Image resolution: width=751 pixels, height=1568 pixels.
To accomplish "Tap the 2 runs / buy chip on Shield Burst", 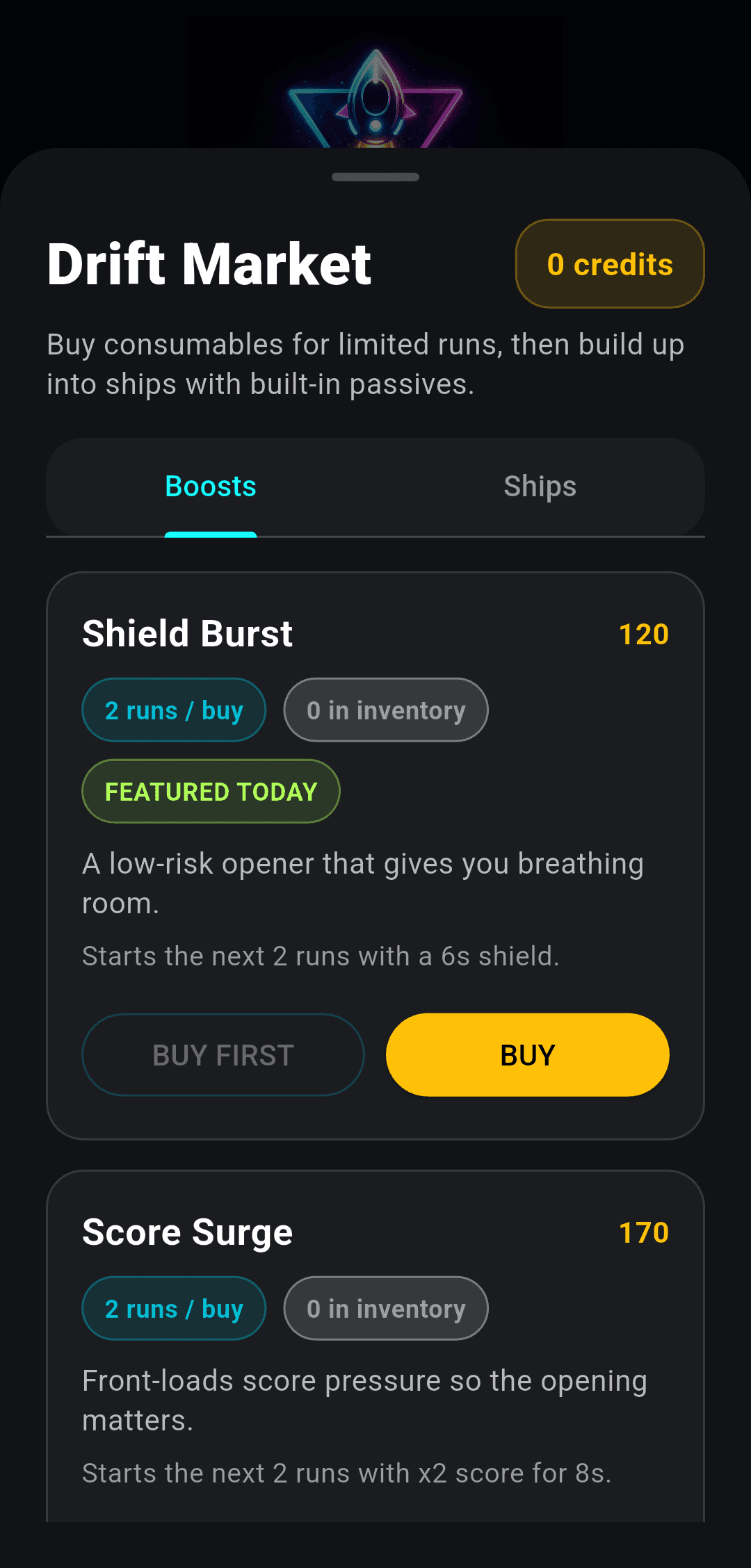I will click(173, 710).
